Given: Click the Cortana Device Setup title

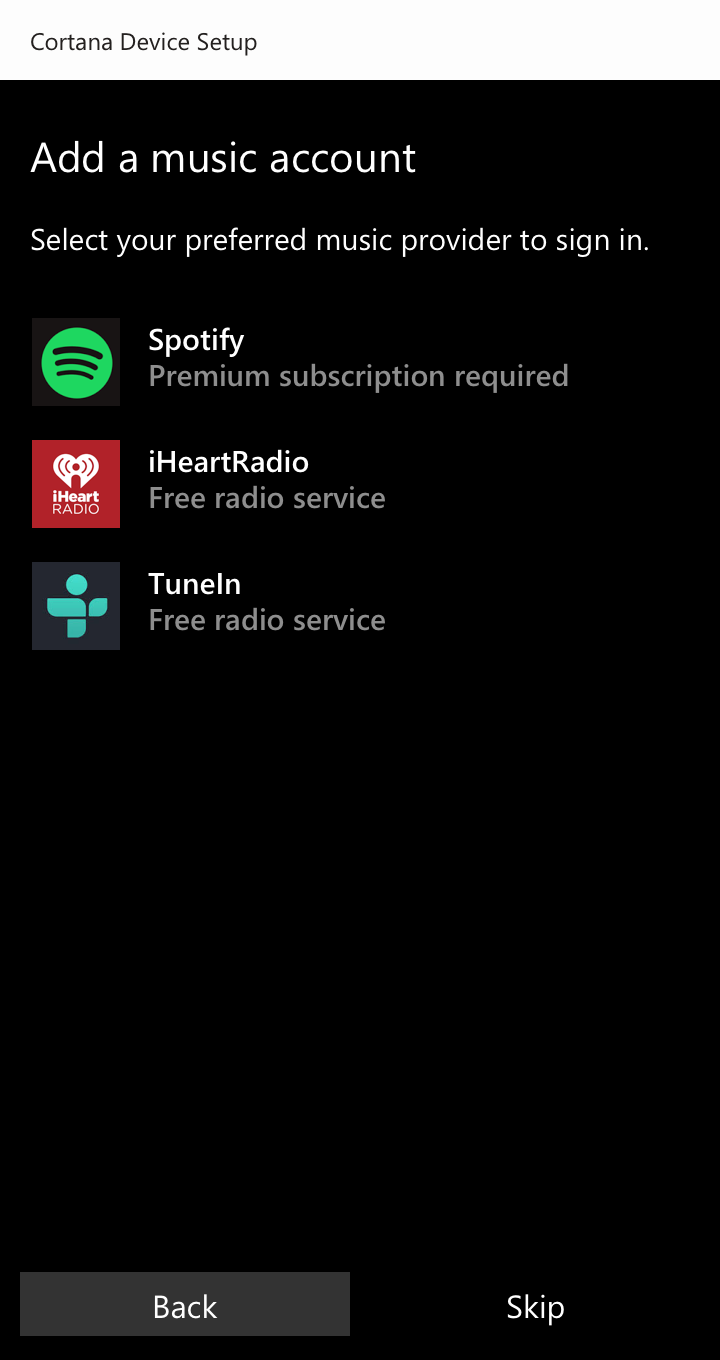Looking at the screenshot, I should click(x=143, y=42).
